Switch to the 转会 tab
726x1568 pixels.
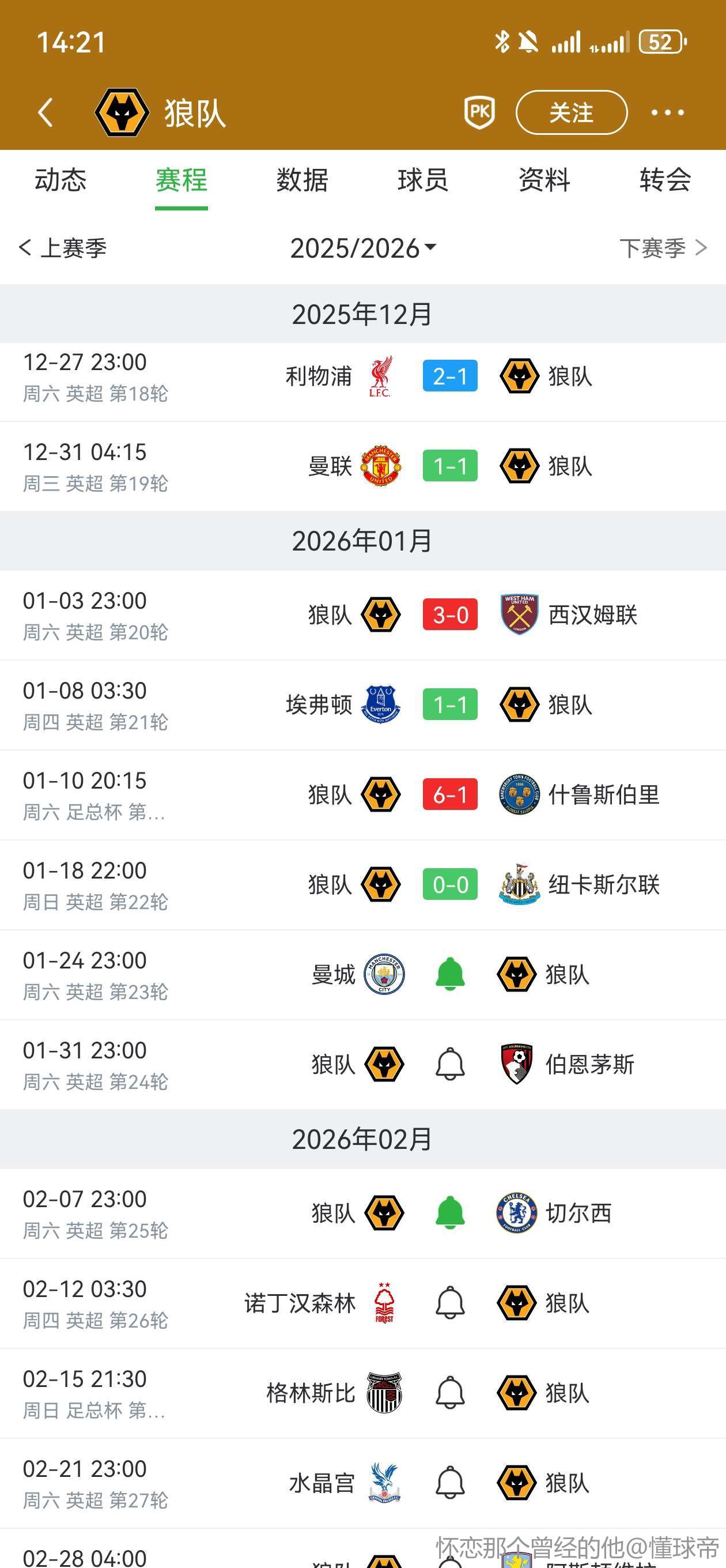coord(664,180)
